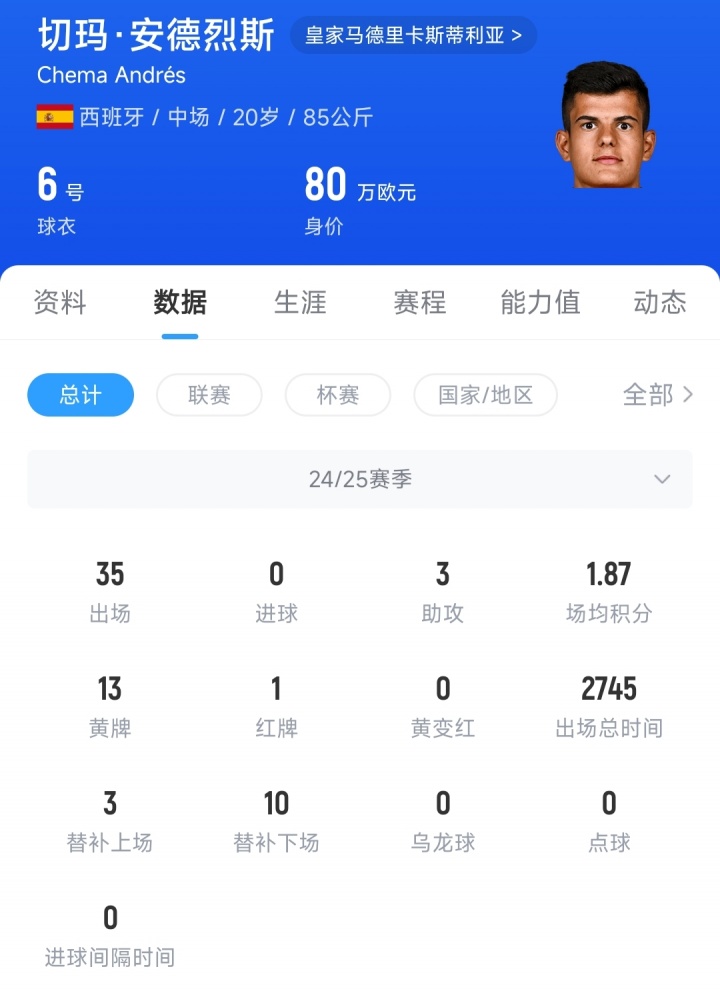Screen dimensions: 720x999
Task: Switch to the 资料 tab
Action: coord(60,302)
